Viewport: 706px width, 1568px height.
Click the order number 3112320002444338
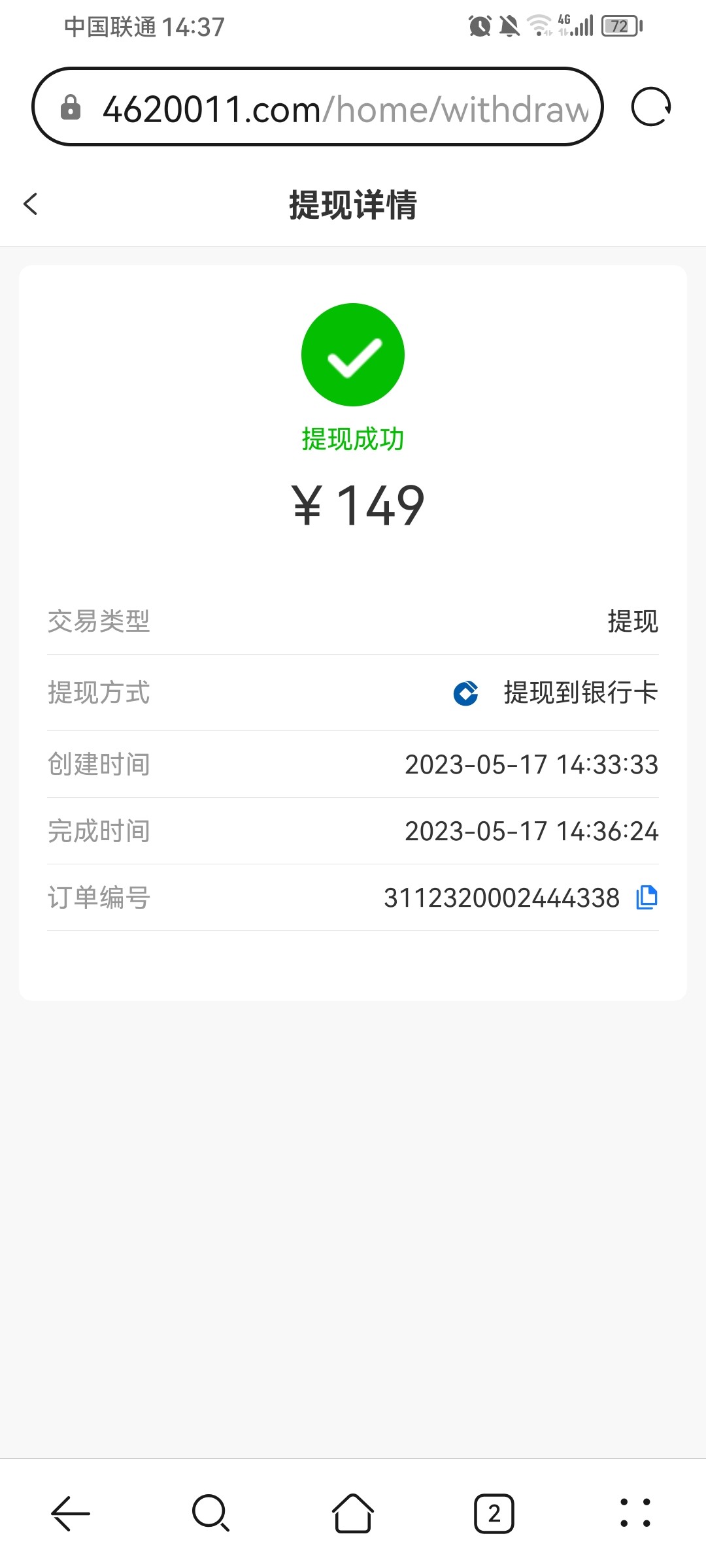click(500, 898)
